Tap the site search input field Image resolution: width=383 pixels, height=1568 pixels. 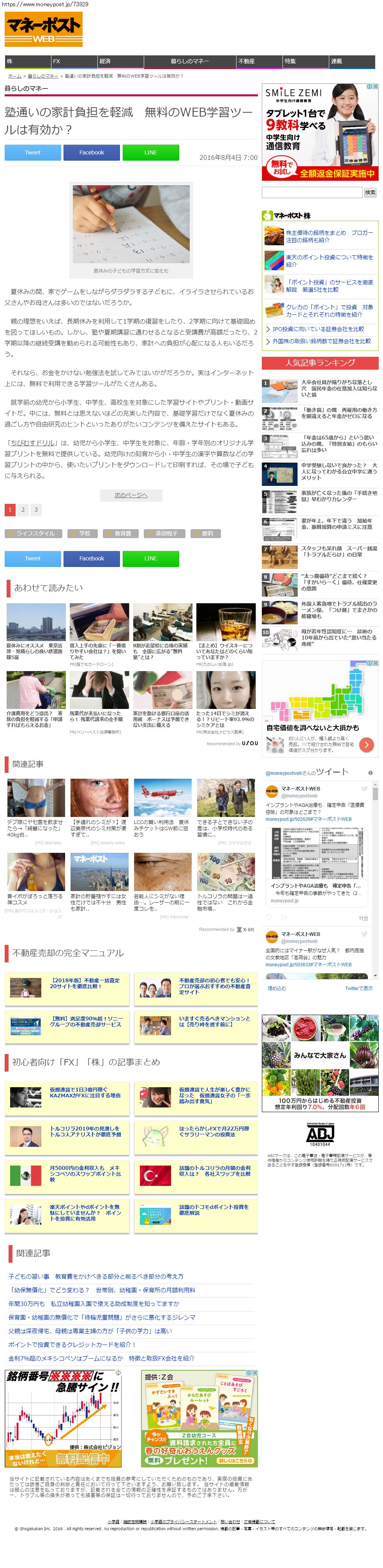tap(312, 192)
